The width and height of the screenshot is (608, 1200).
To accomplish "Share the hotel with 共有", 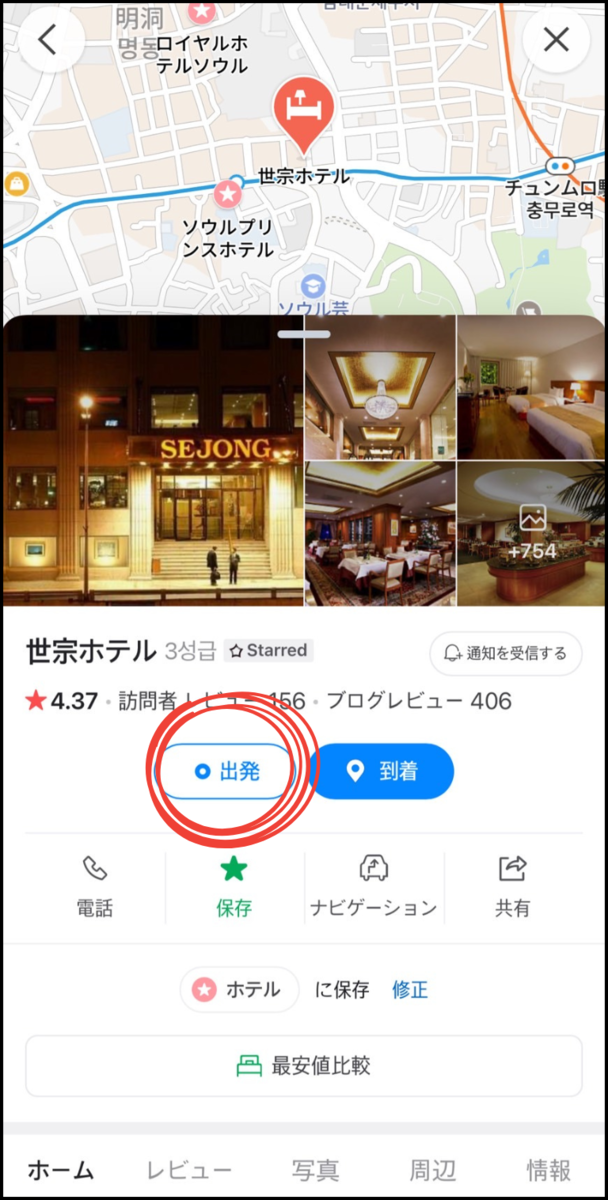I will (513, 886).
